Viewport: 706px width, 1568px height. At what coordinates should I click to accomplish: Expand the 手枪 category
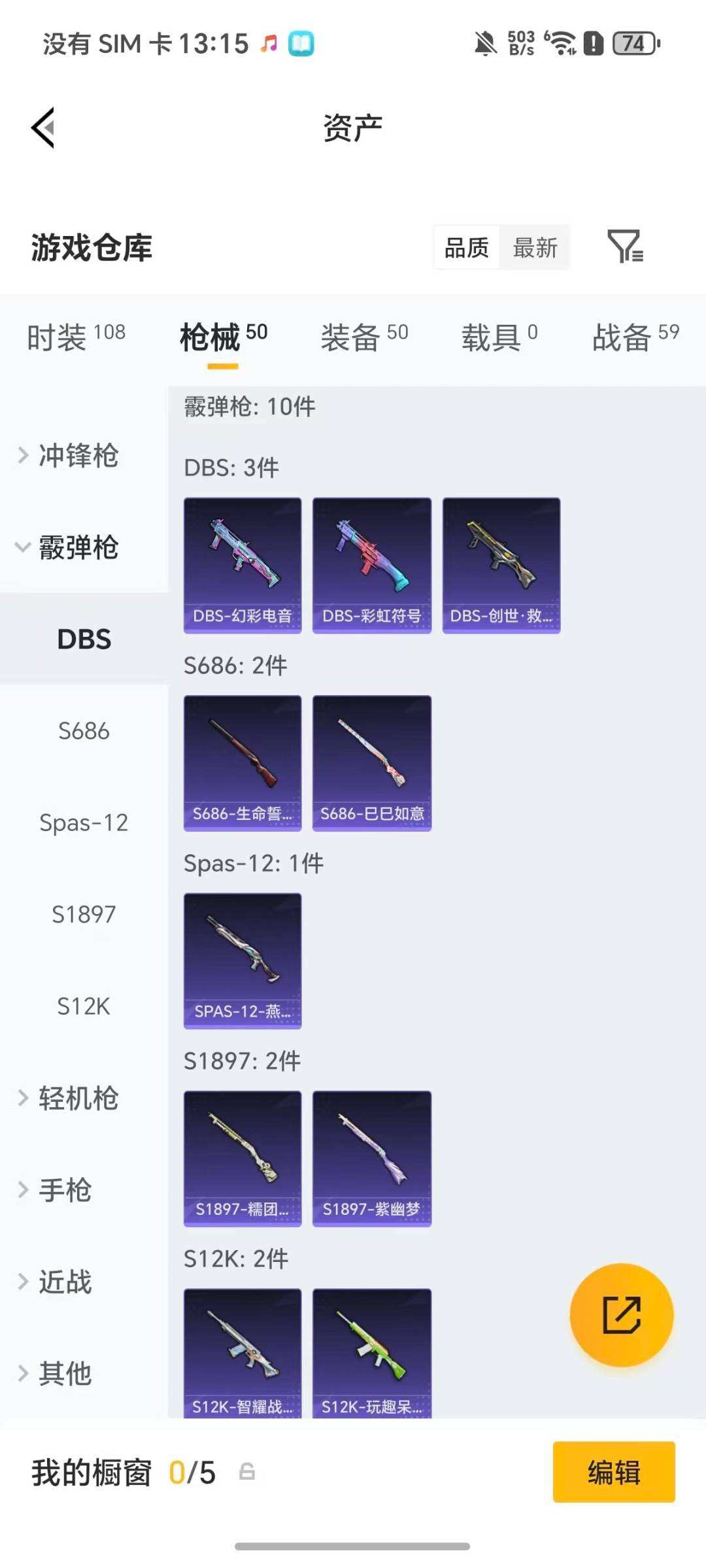click(x=64, y=1189)
